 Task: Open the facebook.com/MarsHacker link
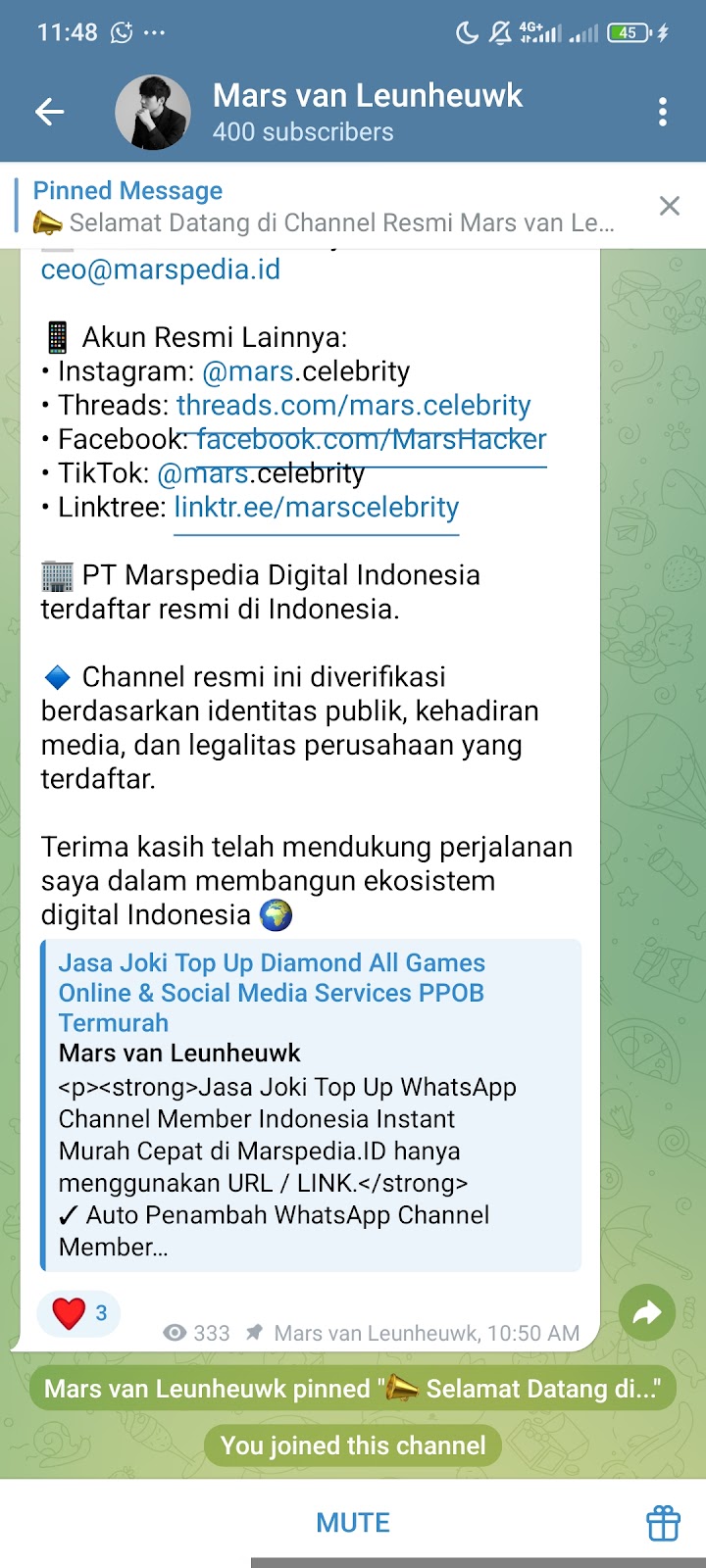tap(371, 439)
